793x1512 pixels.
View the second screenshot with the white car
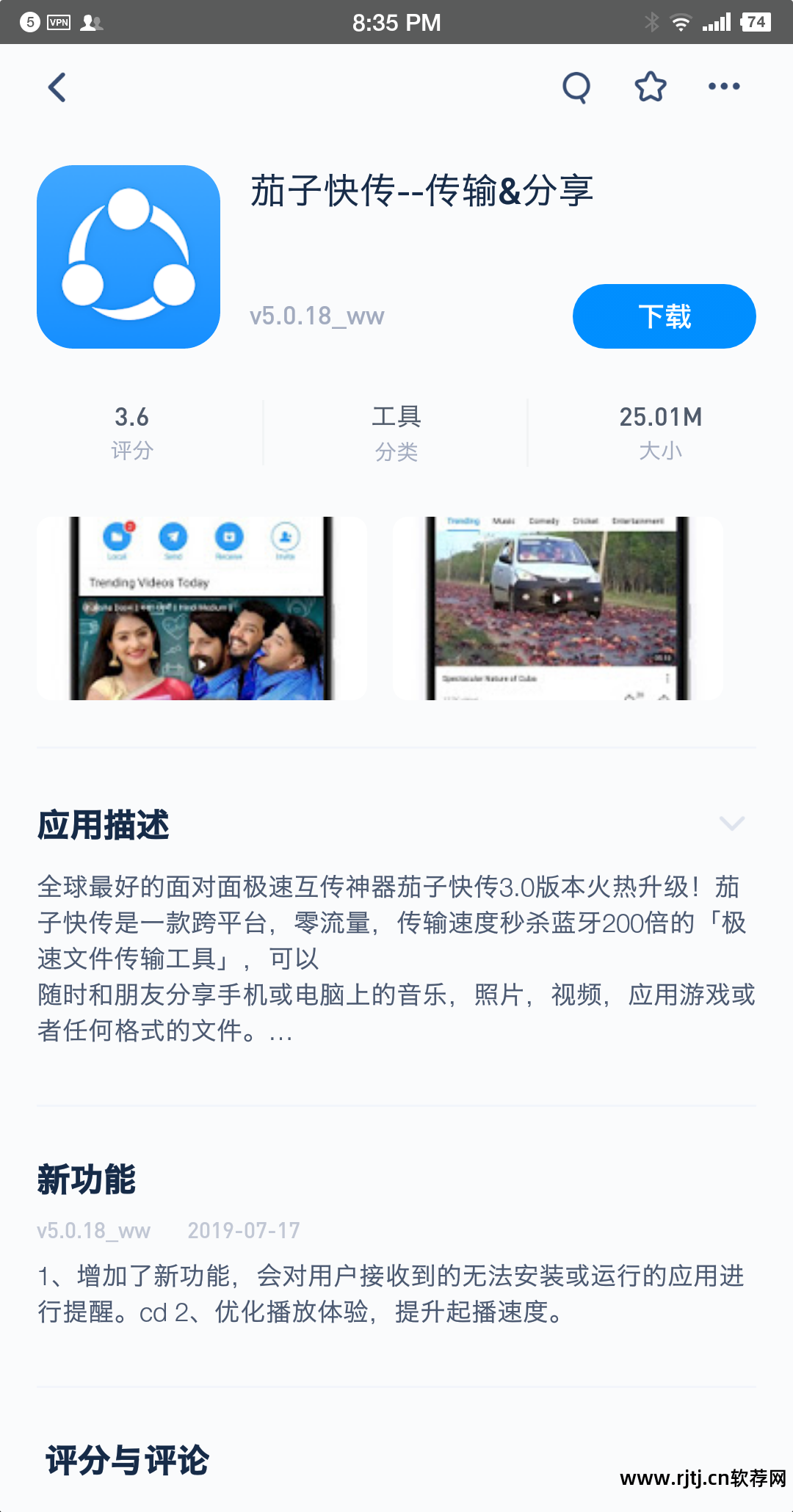coord(557,607)
